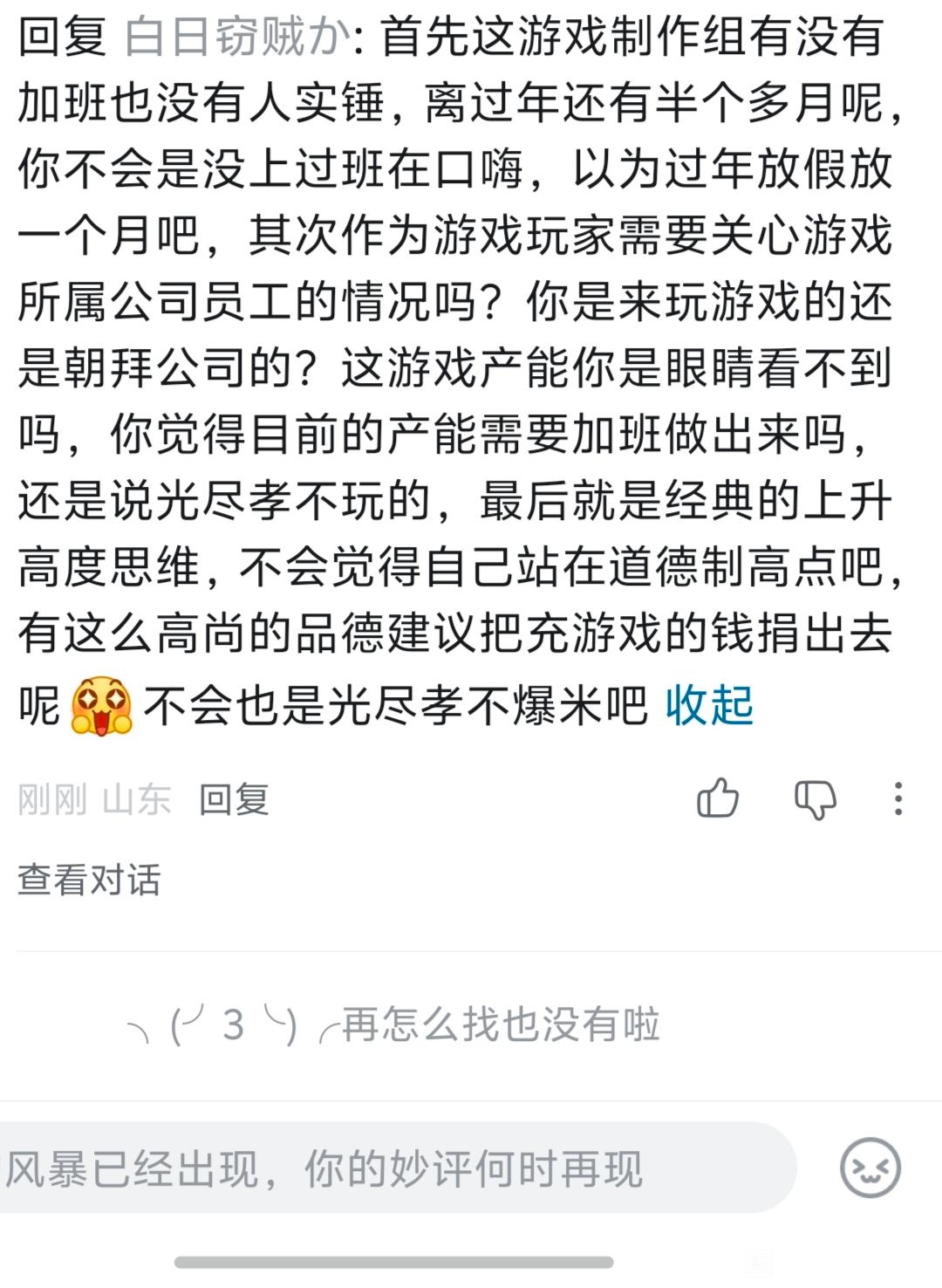Open the comment's three-dot overflow menu
Screen dimensions: 942x1288
[x=898, y=798]
